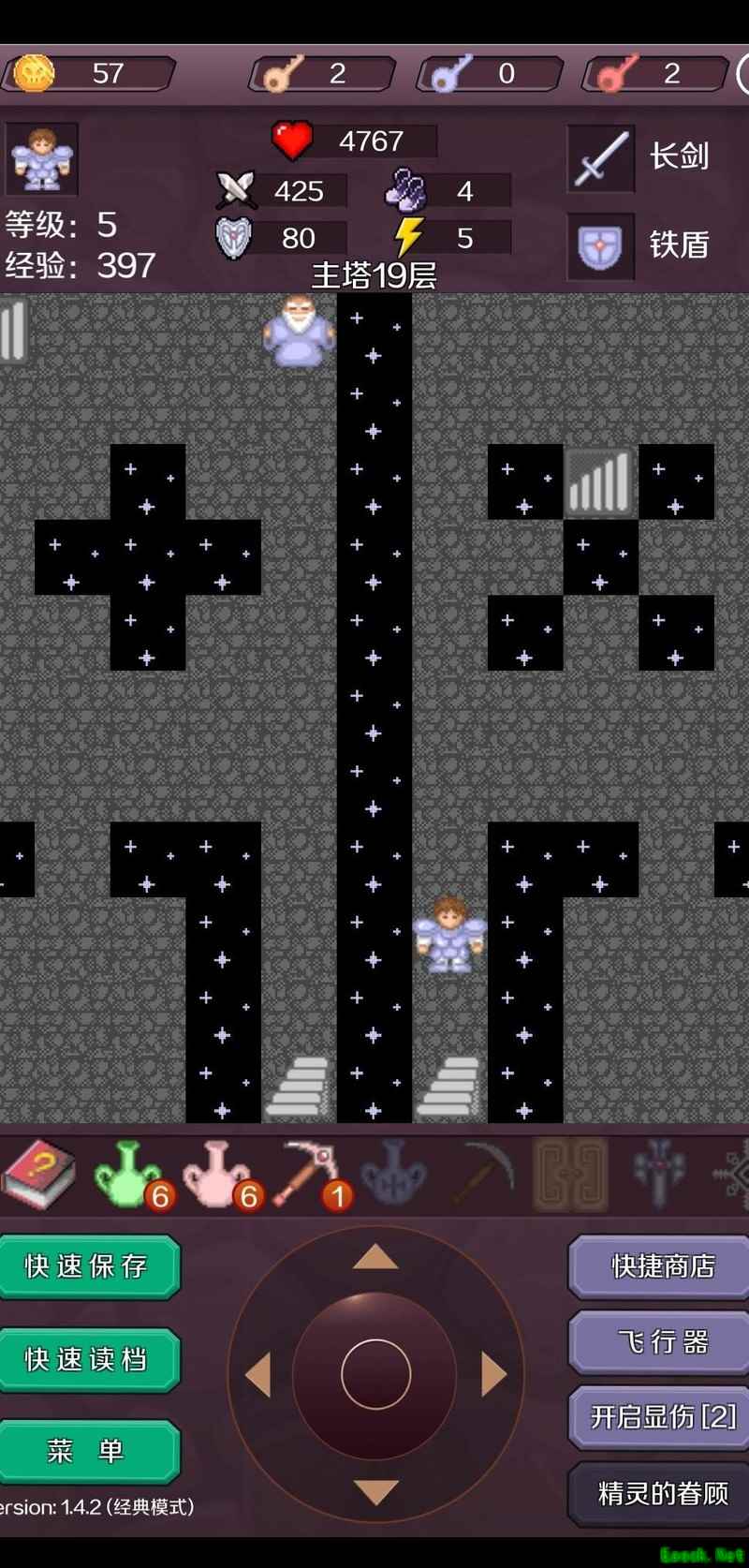
Task: Move hero right with the right arrow
Action: (493, 1374)
